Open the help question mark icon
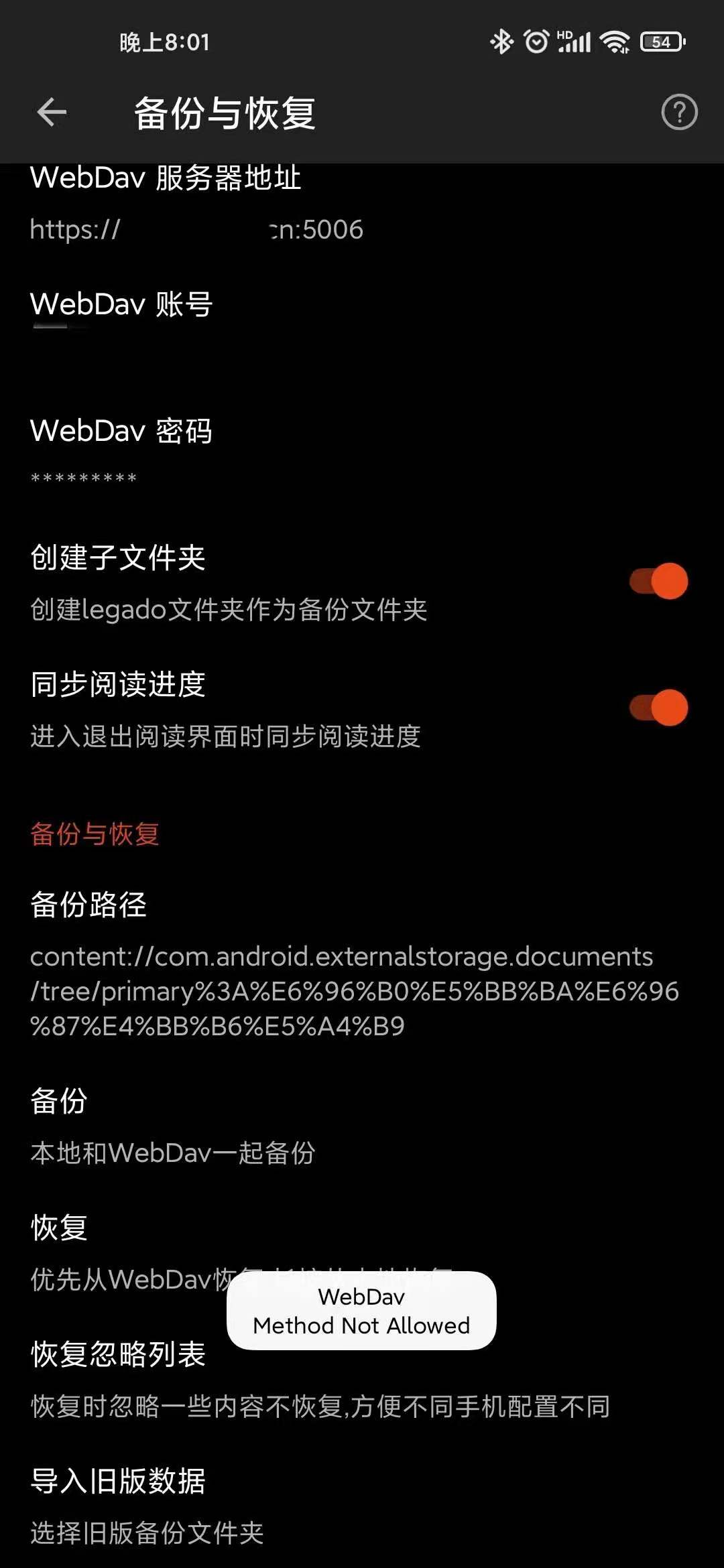This screenshot has height=1568, width=724. click(679, 113)
